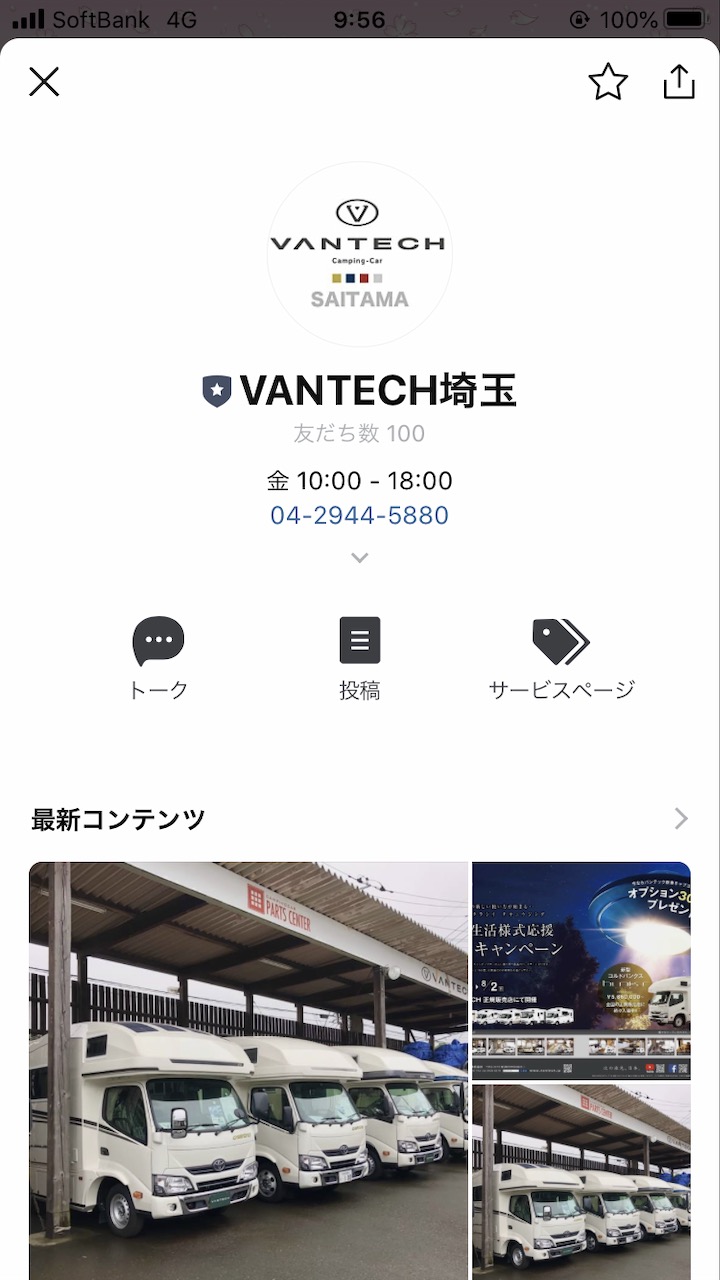Open the サービスページ
This screenshot has height=1280, width=720.
561,657
